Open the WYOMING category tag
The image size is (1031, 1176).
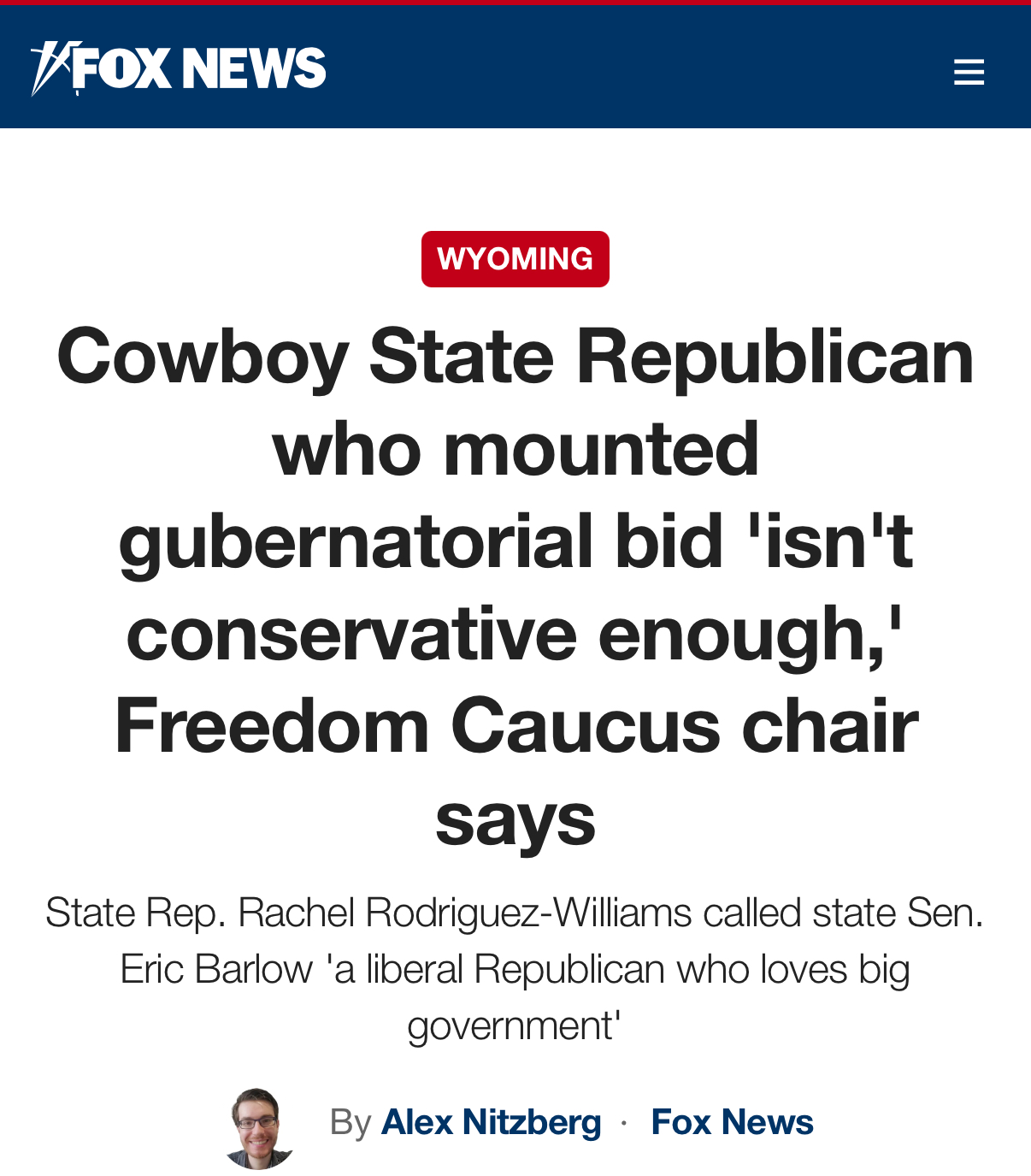[515, 258]
